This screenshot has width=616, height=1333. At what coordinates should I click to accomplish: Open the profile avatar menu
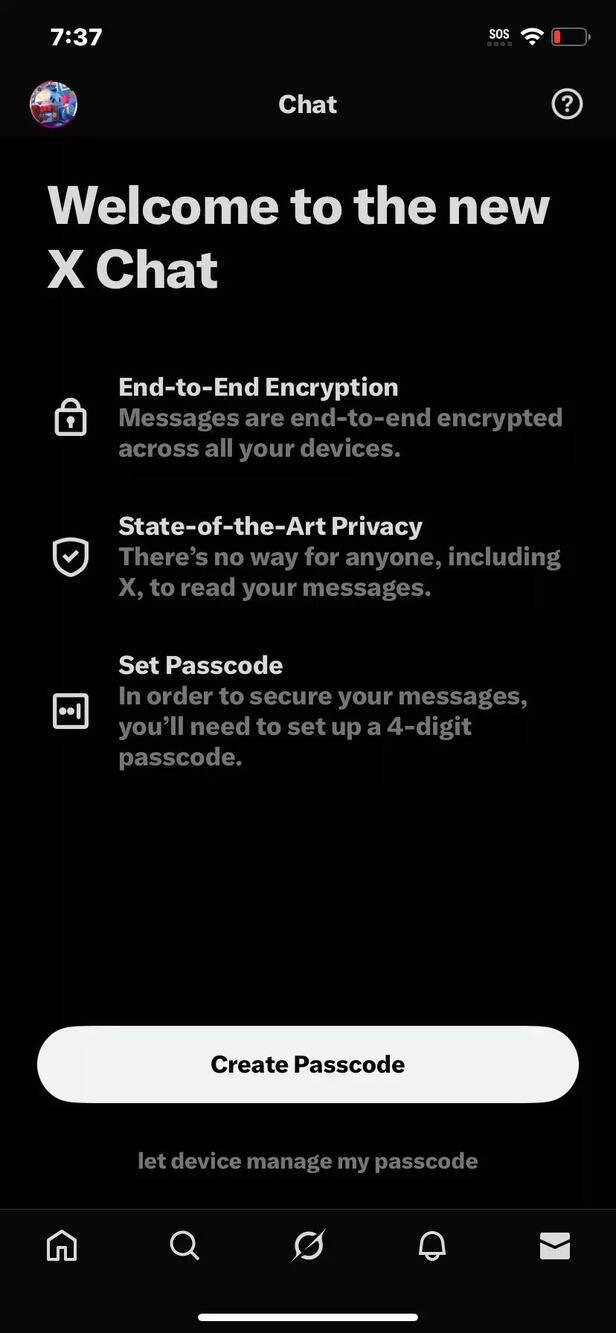coord(54,105)
